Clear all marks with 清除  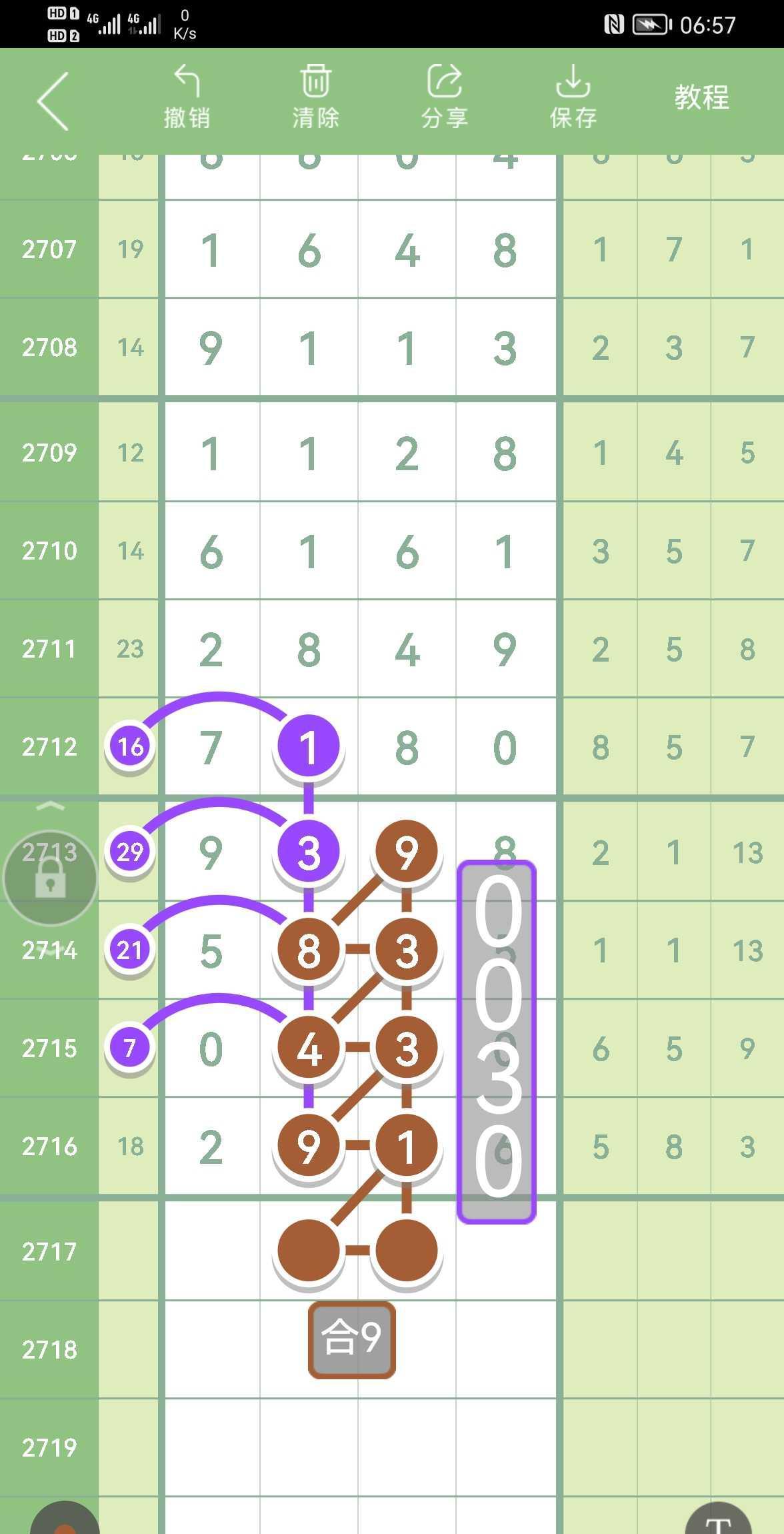point(315,97)
